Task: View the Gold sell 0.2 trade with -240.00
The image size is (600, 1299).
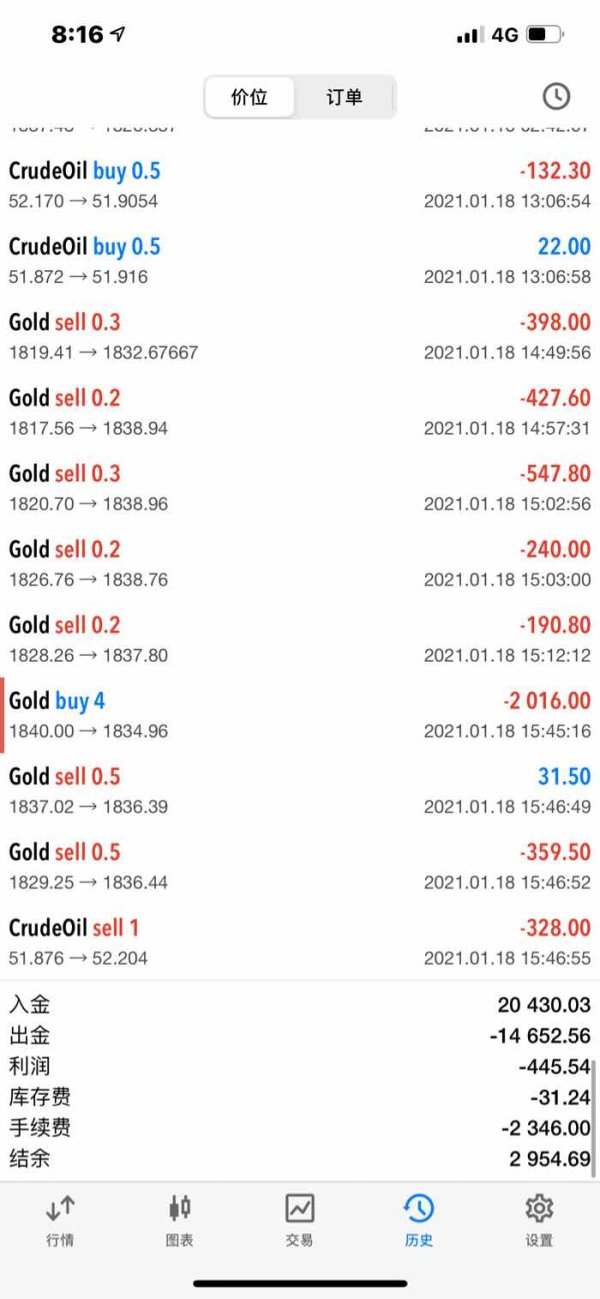Action: click(300, 564)
